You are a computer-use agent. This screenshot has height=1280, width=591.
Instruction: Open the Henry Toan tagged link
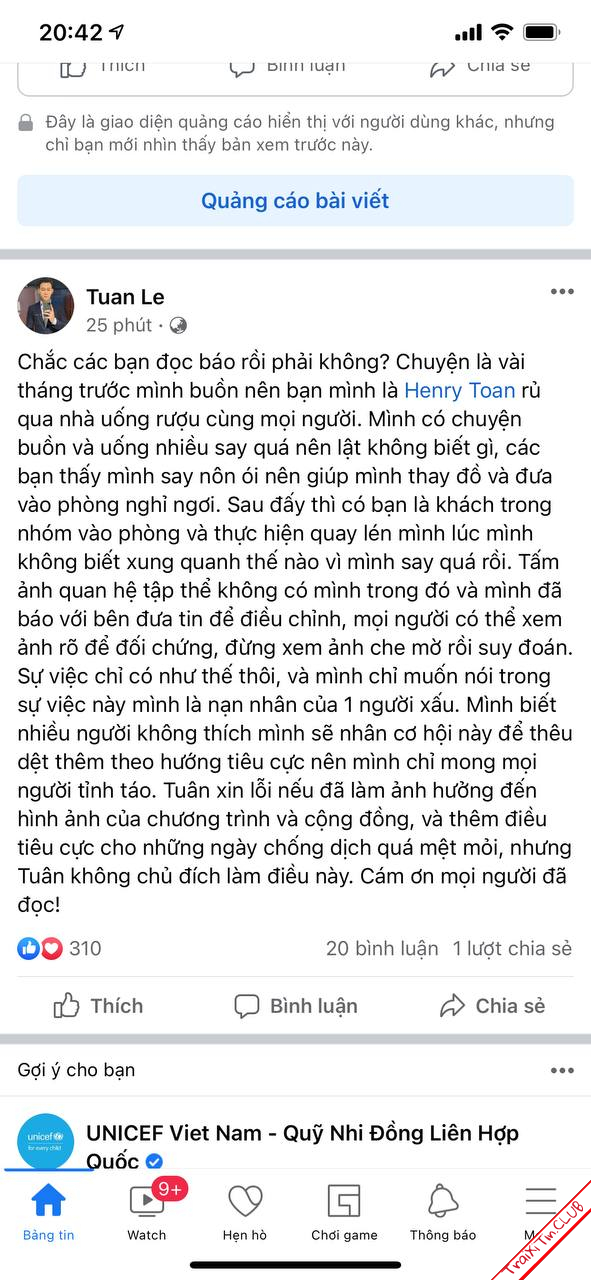pos(460,390)
